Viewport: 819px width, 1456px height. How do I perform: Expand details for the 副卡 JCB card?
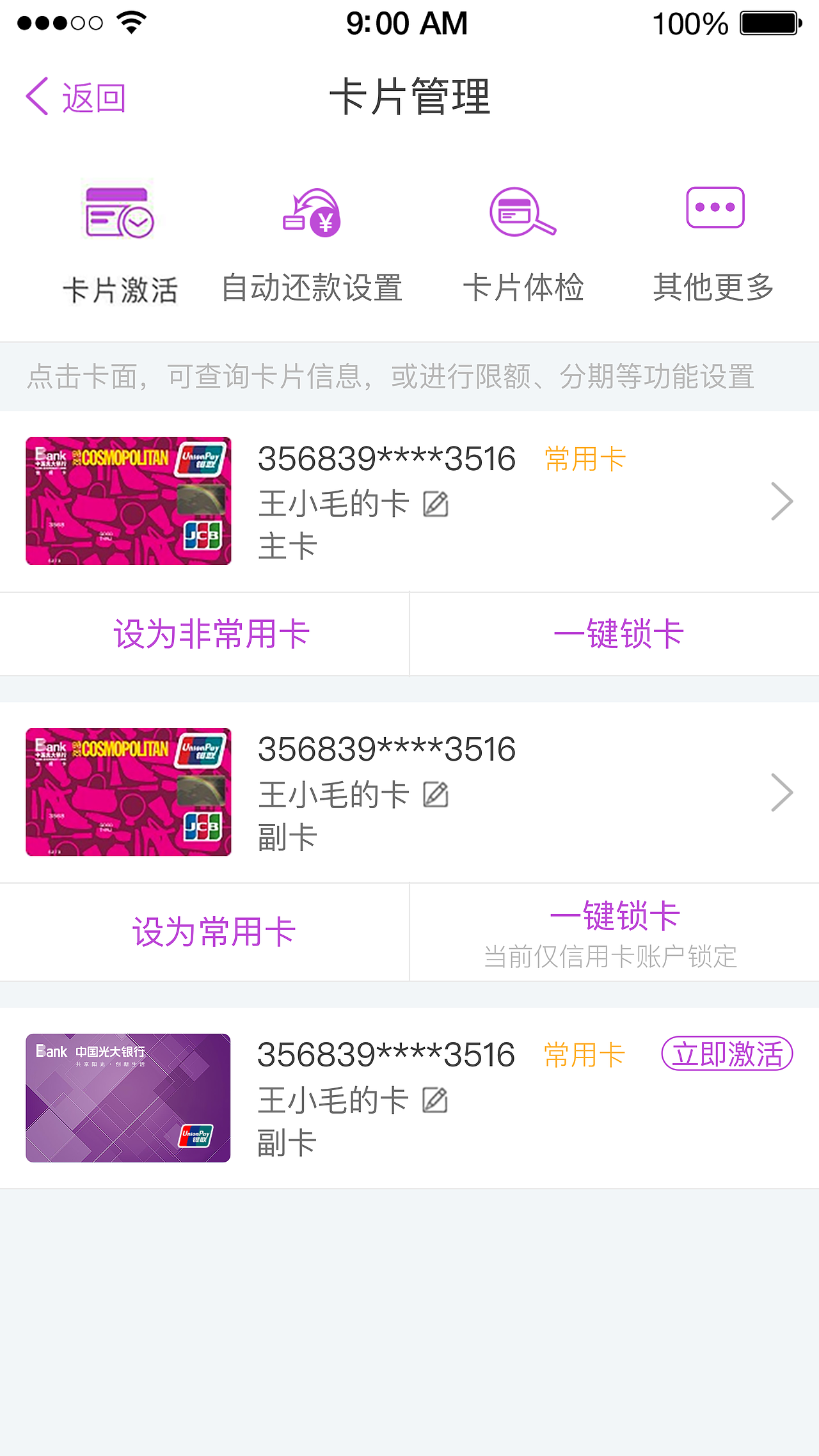click(782, 793)
